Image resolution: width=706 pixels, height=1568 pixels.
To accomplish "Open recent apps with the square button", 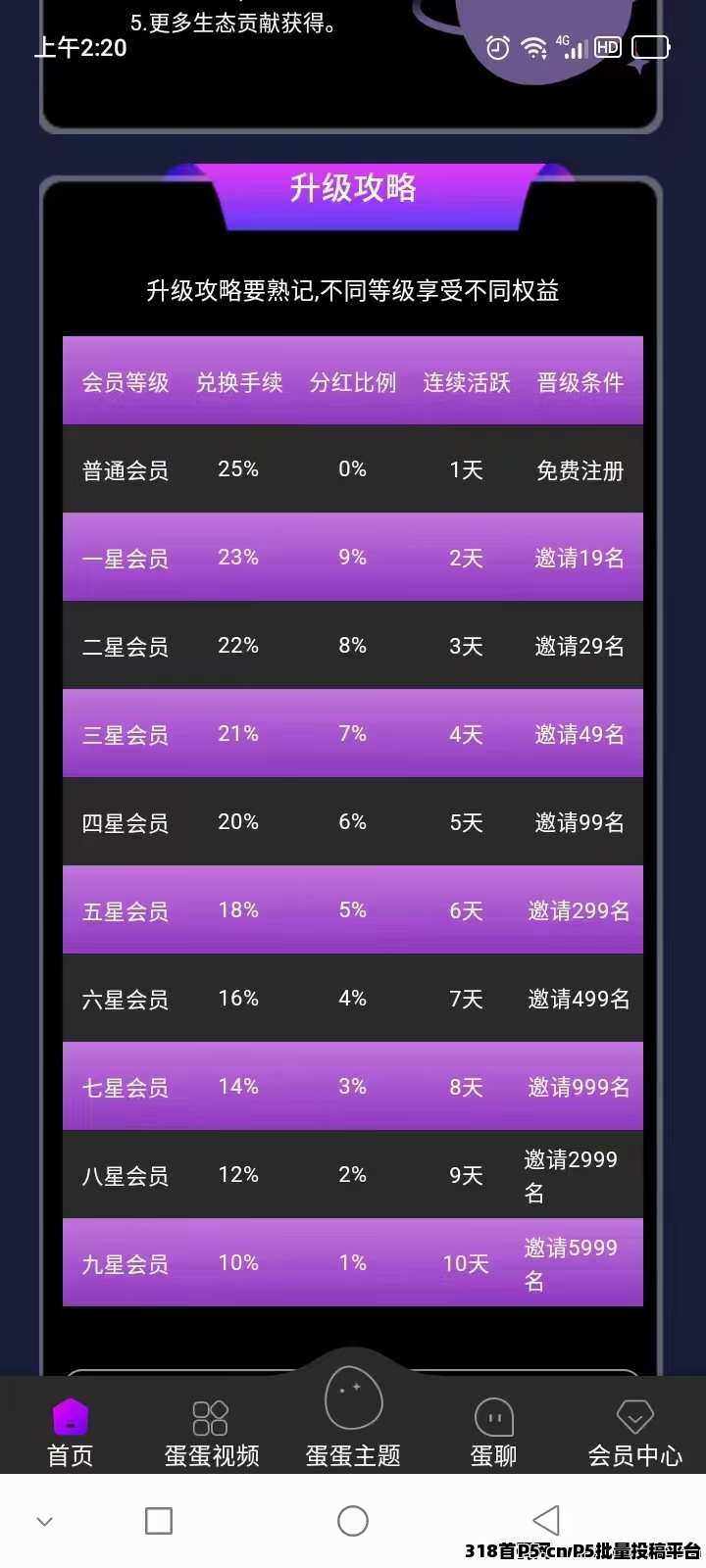I will [x=159, y=1521].
